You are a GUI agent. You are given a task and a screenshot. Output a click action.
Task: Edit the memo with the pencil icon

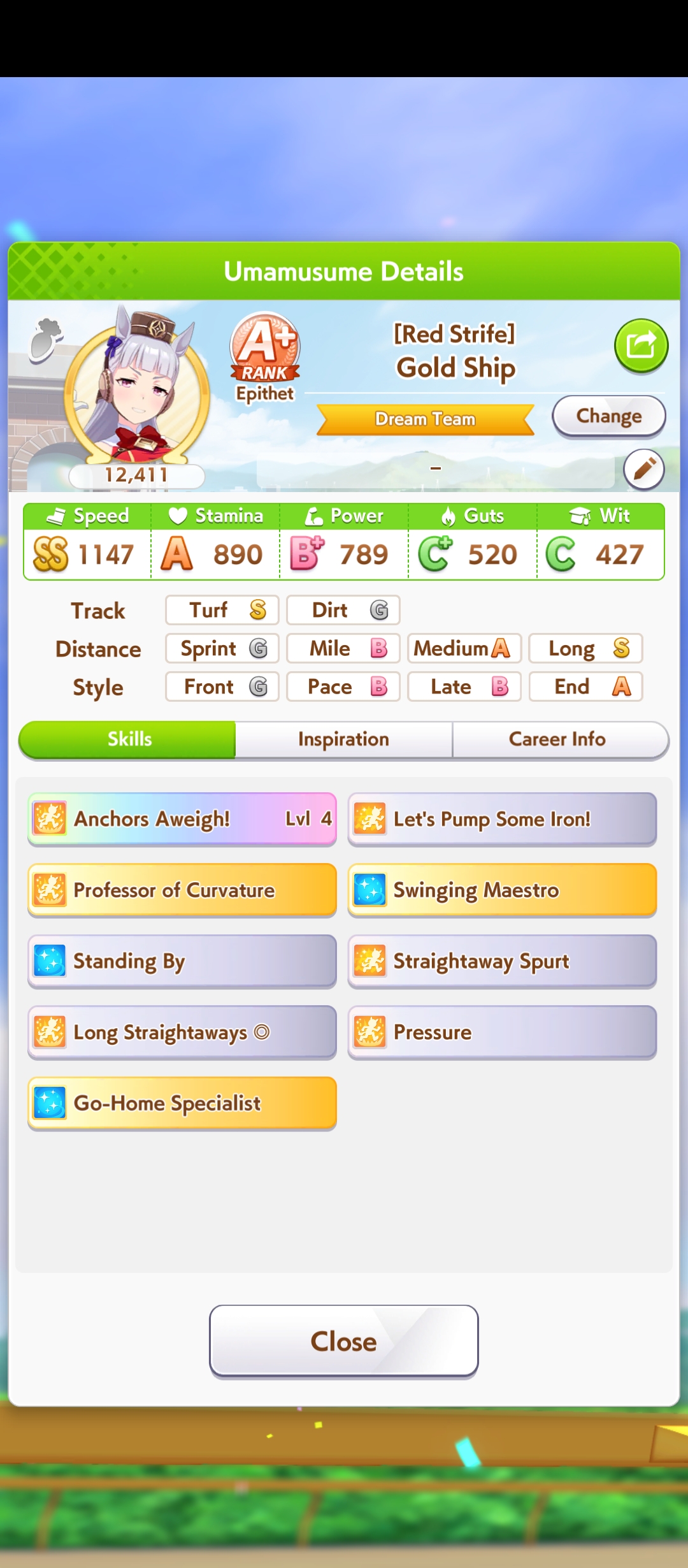coord(644,470)
